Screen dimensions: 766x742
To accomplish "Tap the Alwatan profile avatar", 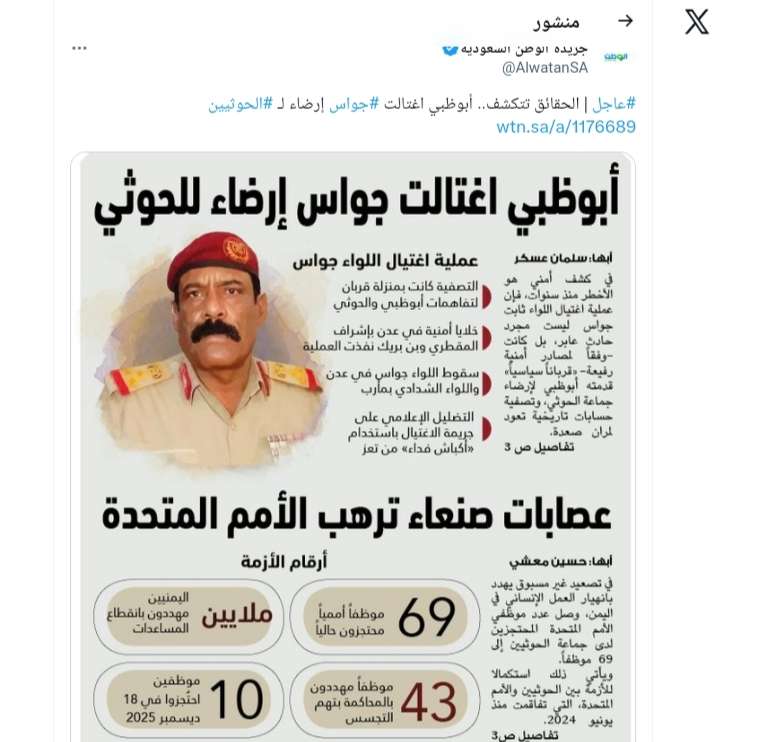I will (616, 57).
